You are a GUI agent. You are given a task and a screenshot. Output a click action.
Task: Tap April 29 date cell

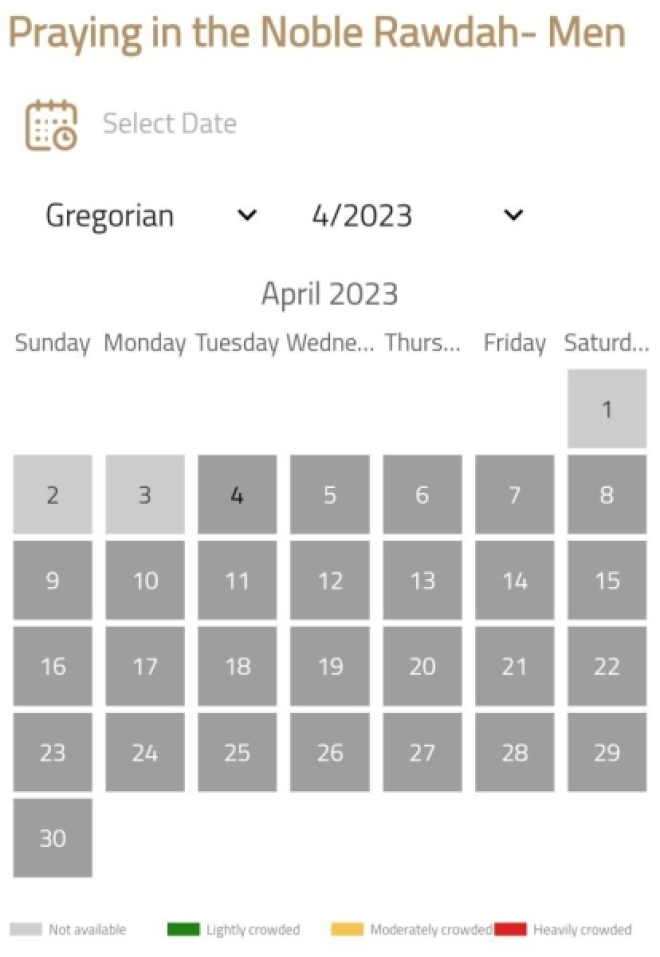point(607,753)
